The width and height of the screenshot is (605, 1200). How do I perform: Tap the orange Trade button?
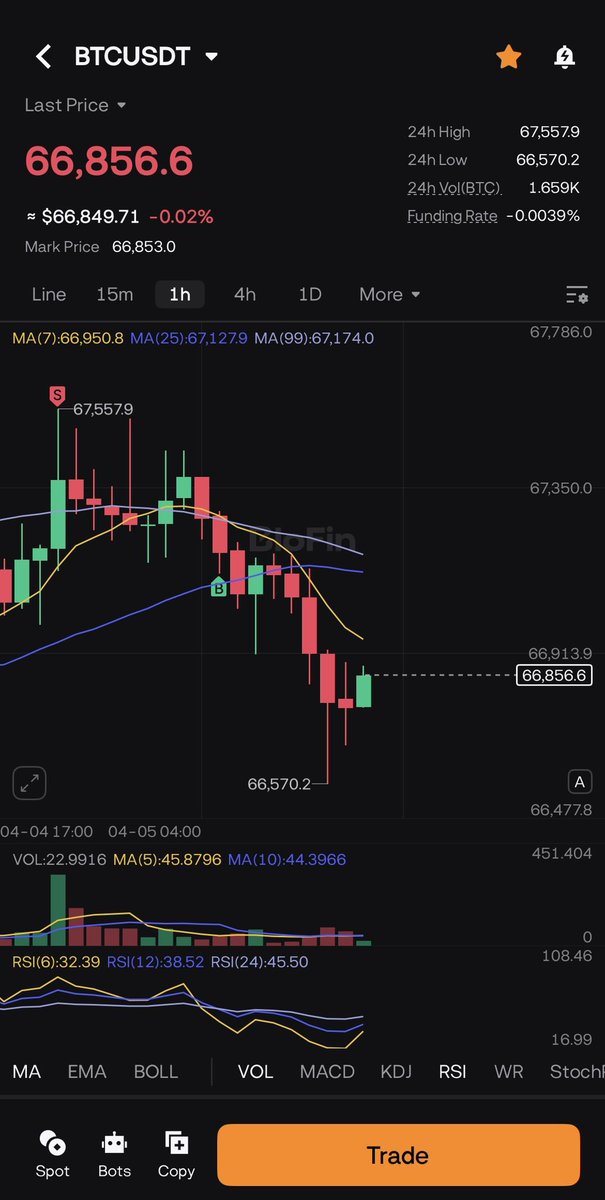[x=398, y=1155]
